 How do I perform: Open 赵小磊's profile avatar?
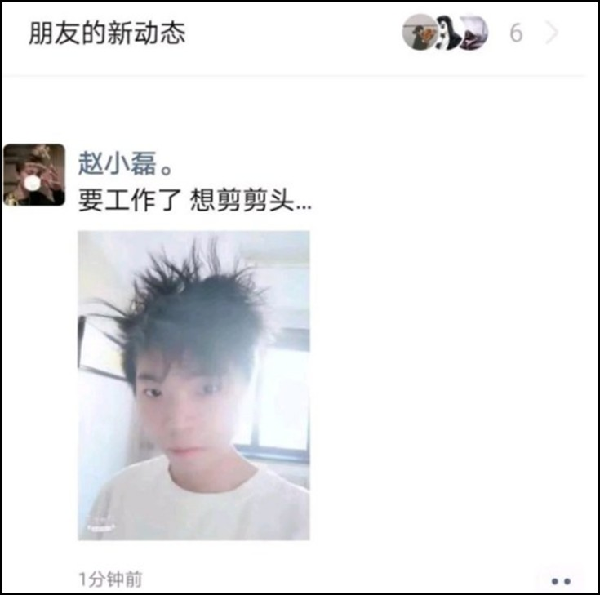(x=35, y=175)
